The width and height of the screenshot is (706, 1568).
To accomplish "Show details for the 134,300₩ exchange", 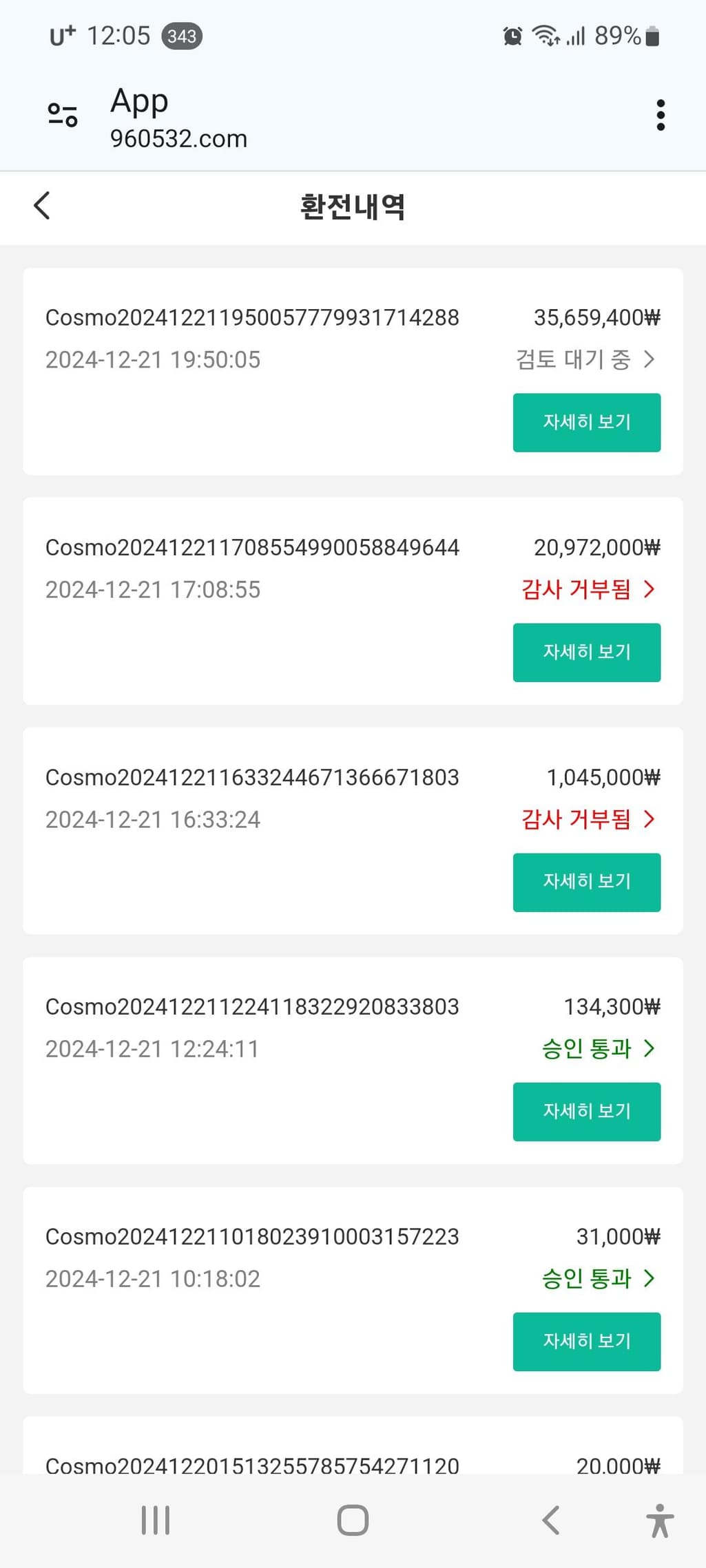I will [x=586, y=1111].
